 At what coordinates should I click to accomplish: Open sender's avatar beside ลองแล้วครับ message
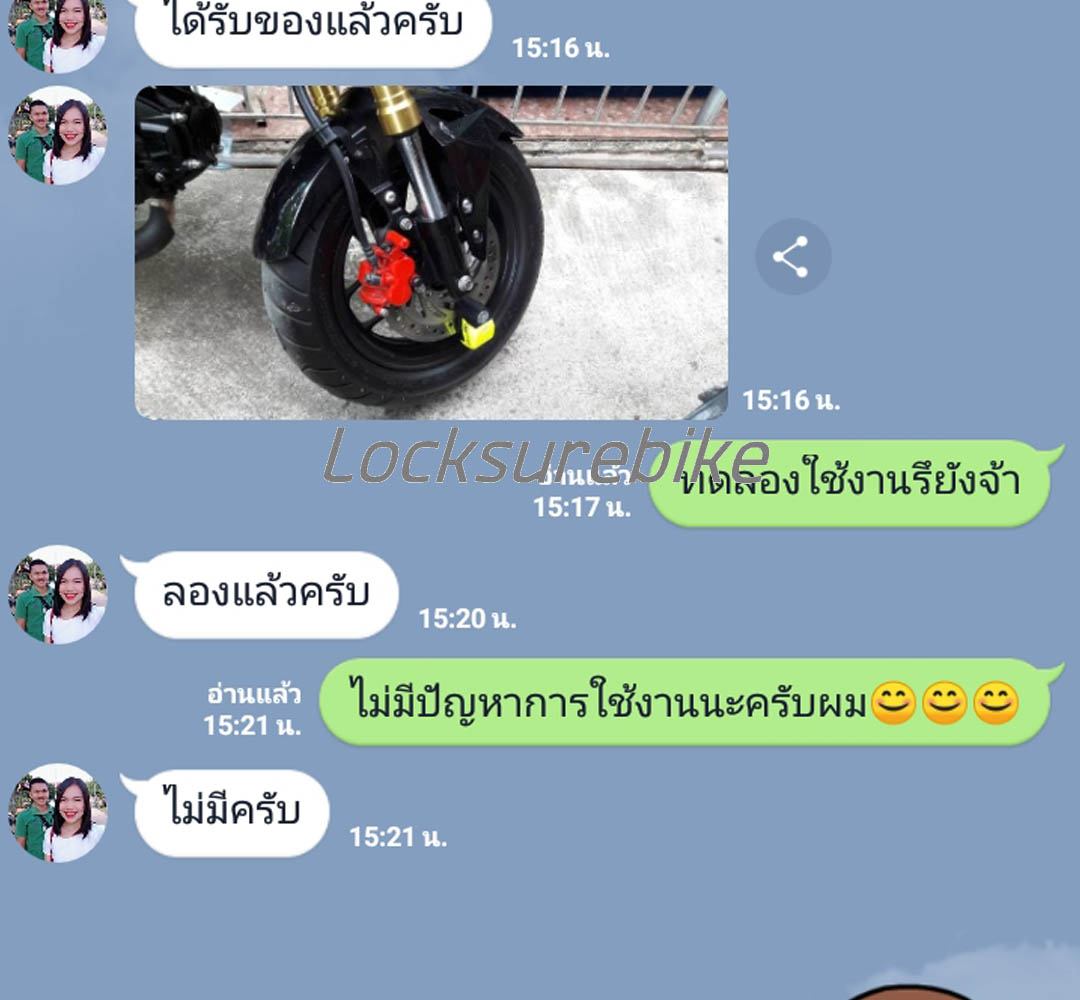coord(58,594)
